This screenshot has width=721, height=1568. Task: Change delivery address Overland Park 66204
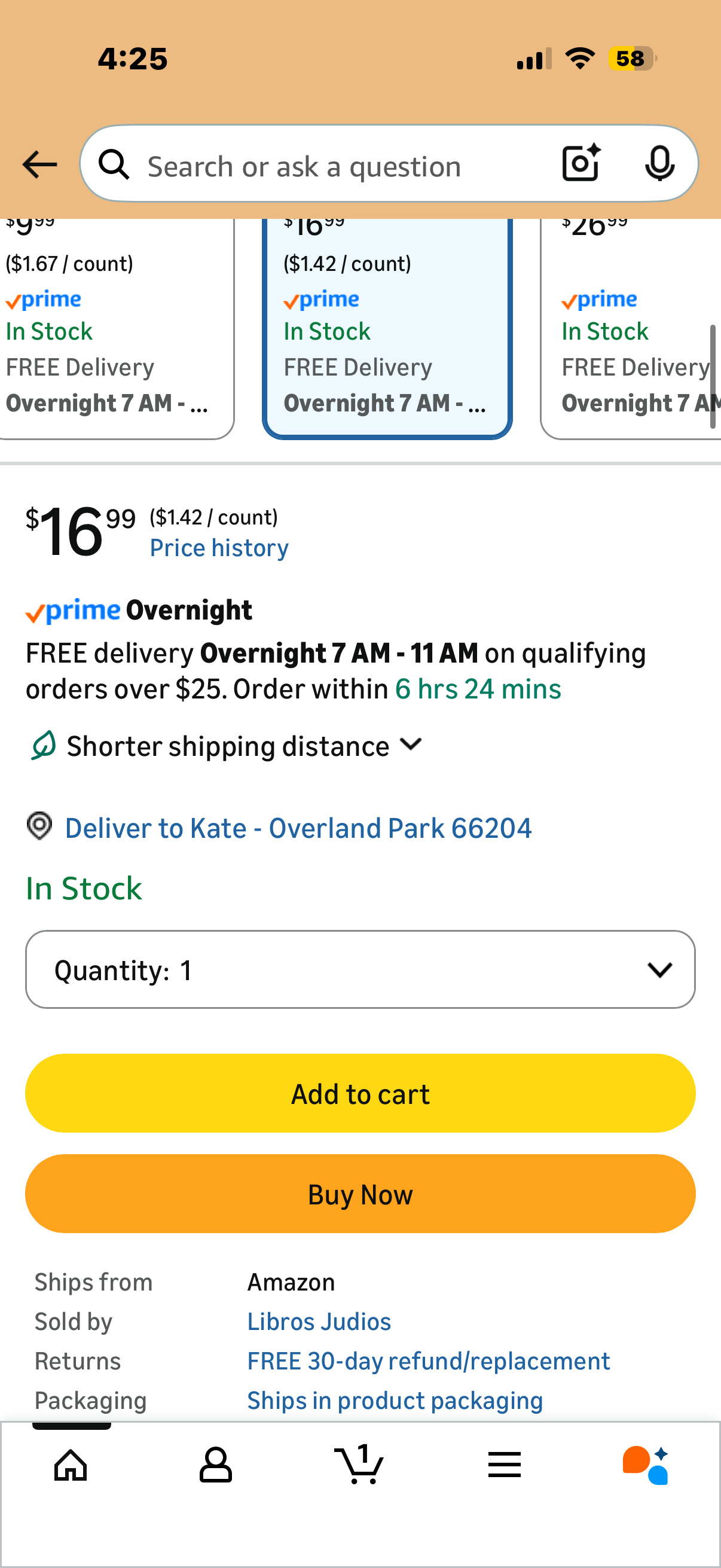298,828
